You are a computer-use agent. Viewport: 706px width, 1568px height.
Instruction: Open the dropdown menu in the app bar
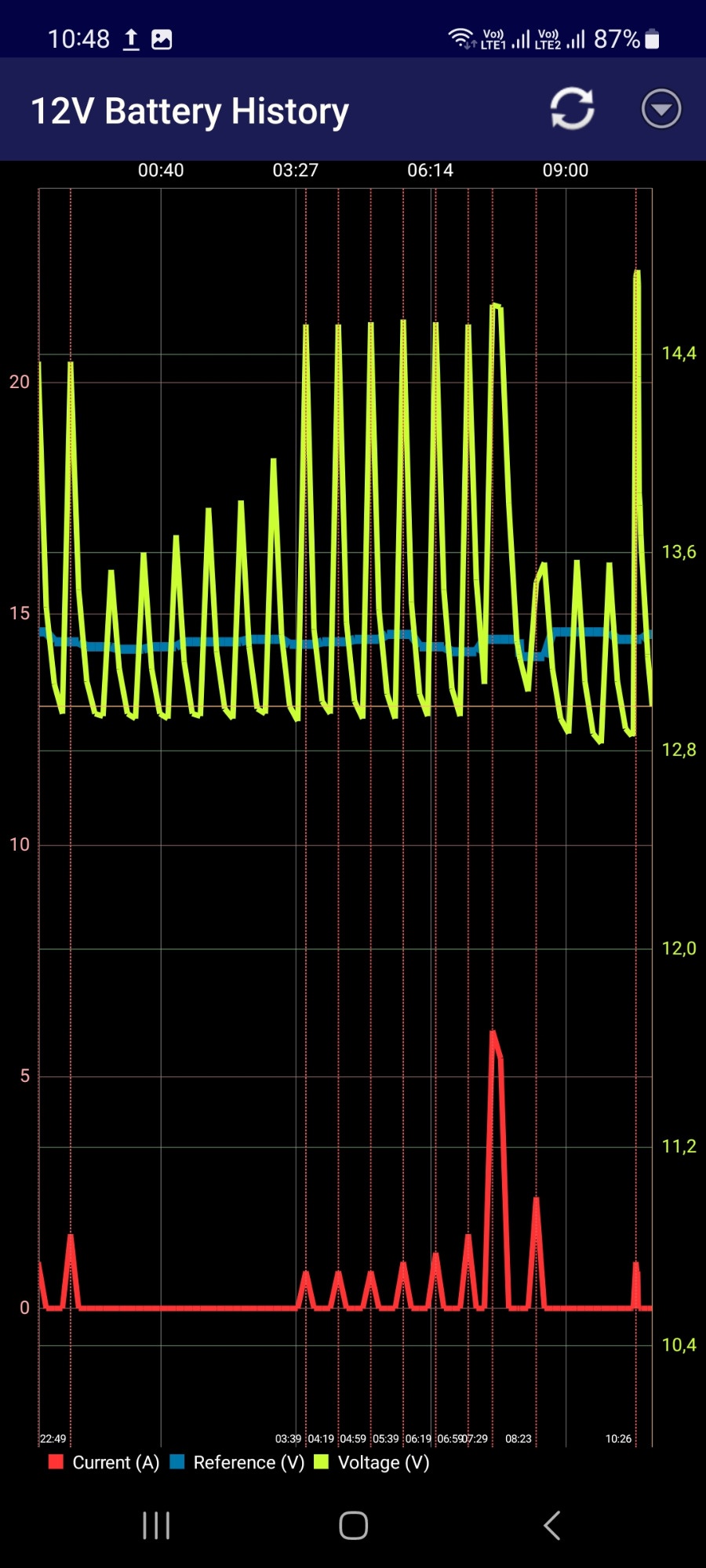[x=661, y=109]
